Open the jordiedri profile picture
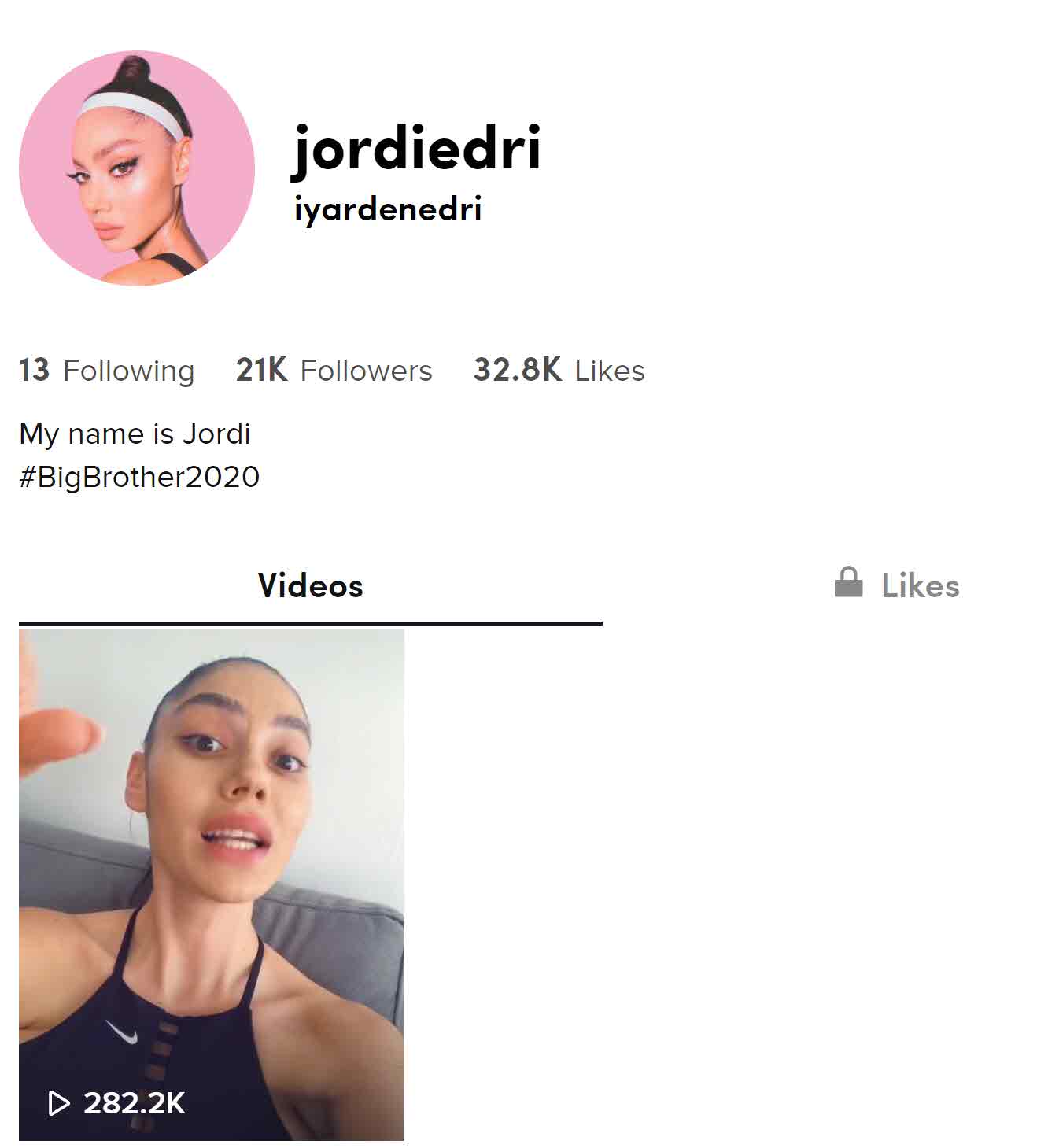 click(x=137, y=168)
